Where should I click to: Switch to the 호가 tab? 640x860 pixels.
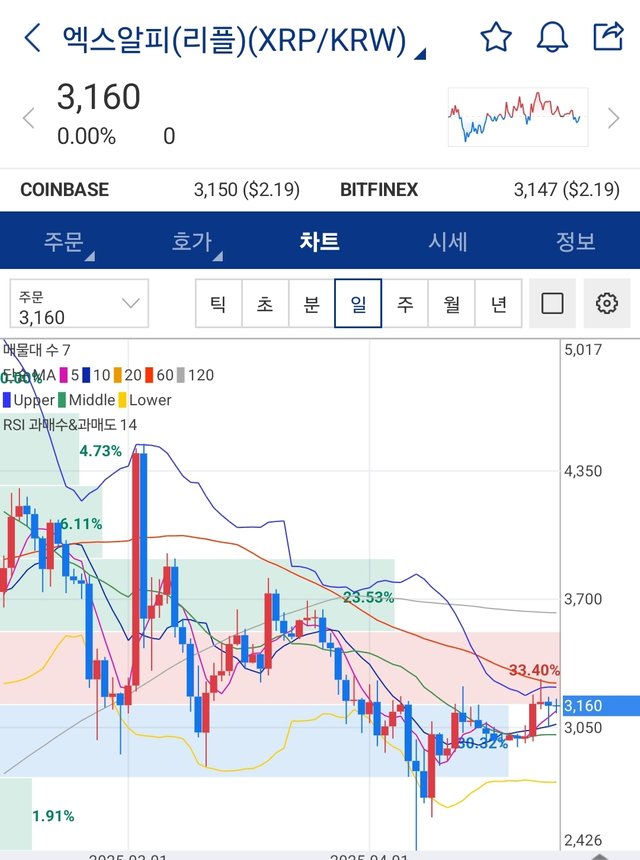tap(191, 241)
